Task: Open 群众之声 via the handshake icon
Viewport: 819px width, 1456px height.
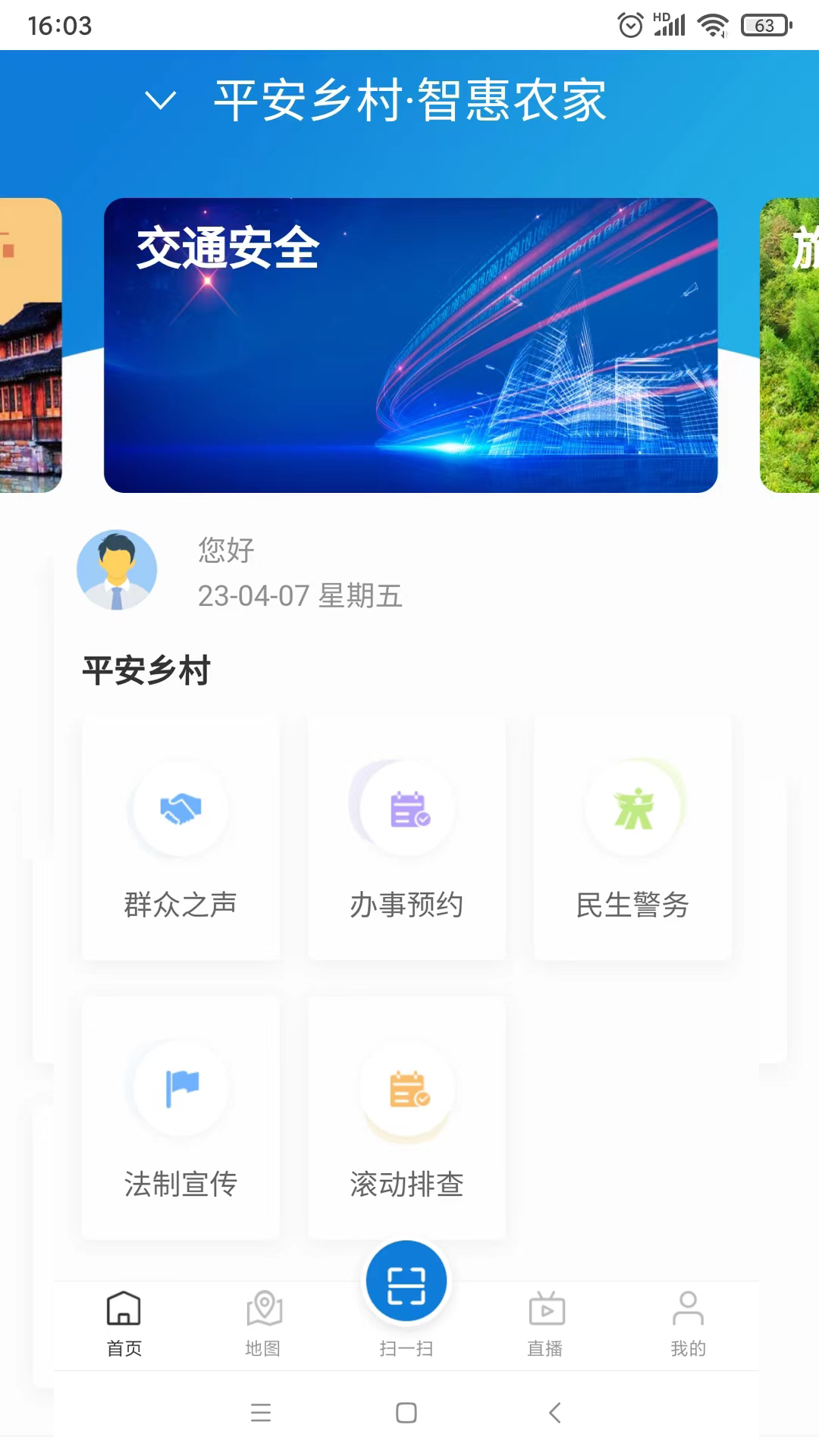Action: [180, 809]
